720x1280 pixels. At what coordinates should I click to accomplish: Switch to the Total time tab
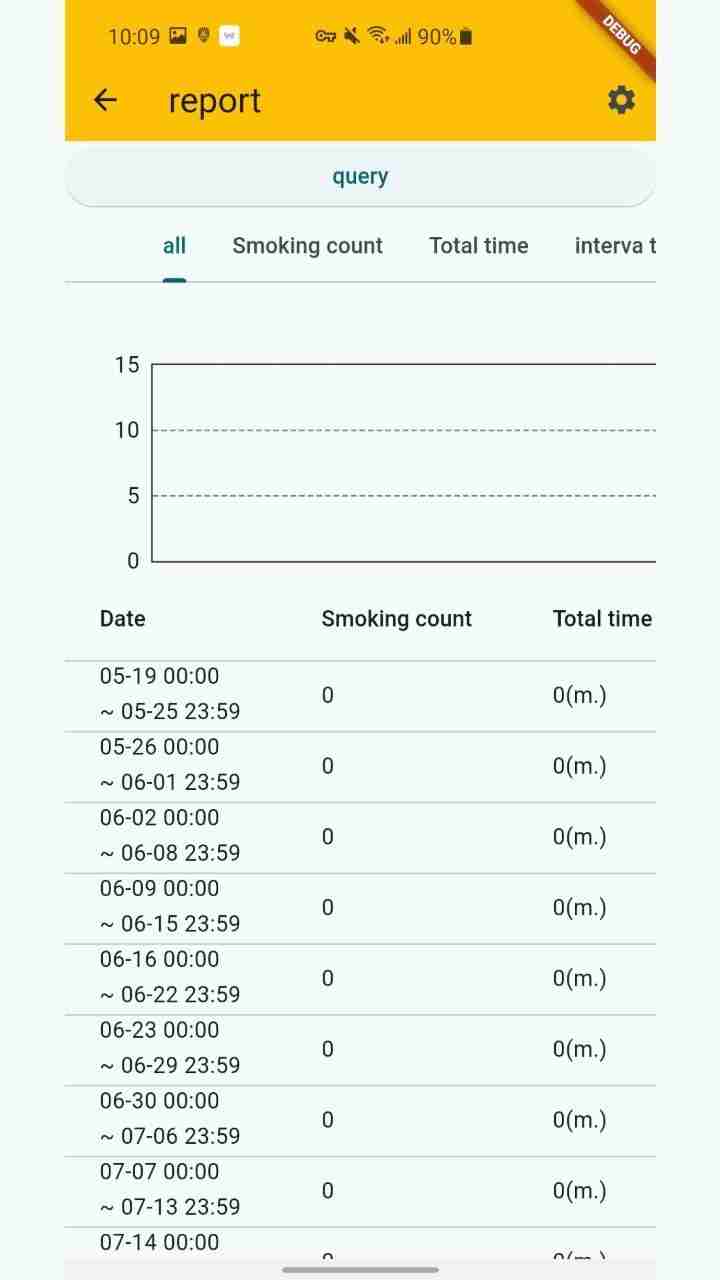pyautogui.click(x=478, y=246)
